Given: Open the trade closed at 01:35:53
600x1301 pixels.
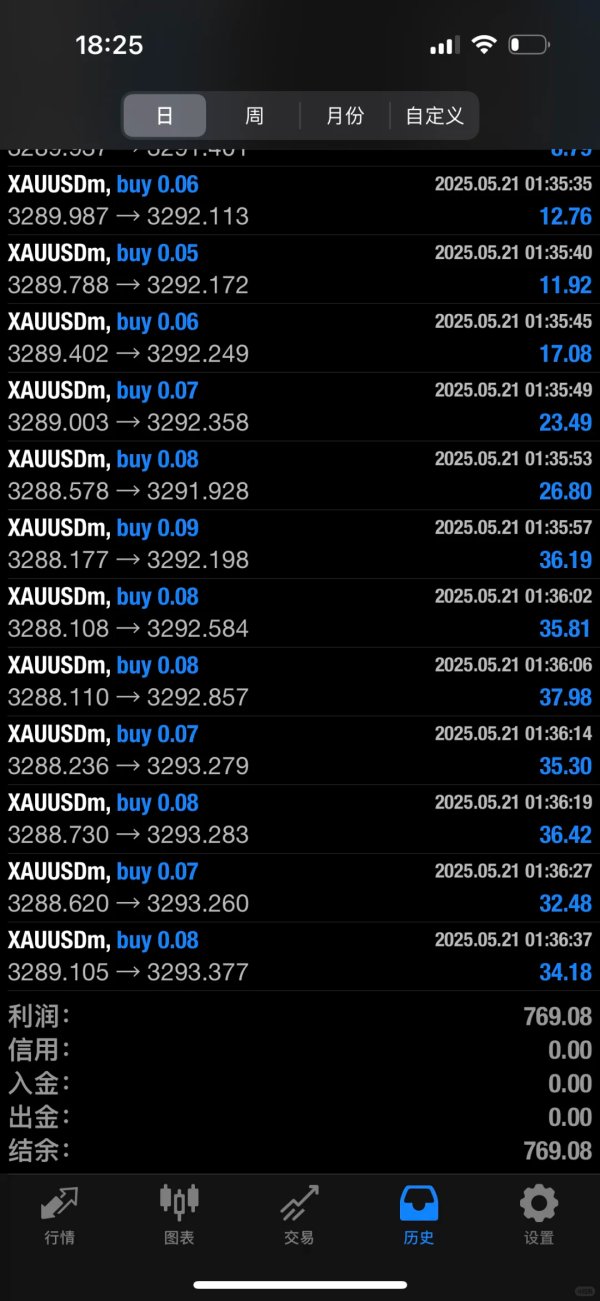Looking at the screenshot, I should pyautogui.click(x=300, y=476).
